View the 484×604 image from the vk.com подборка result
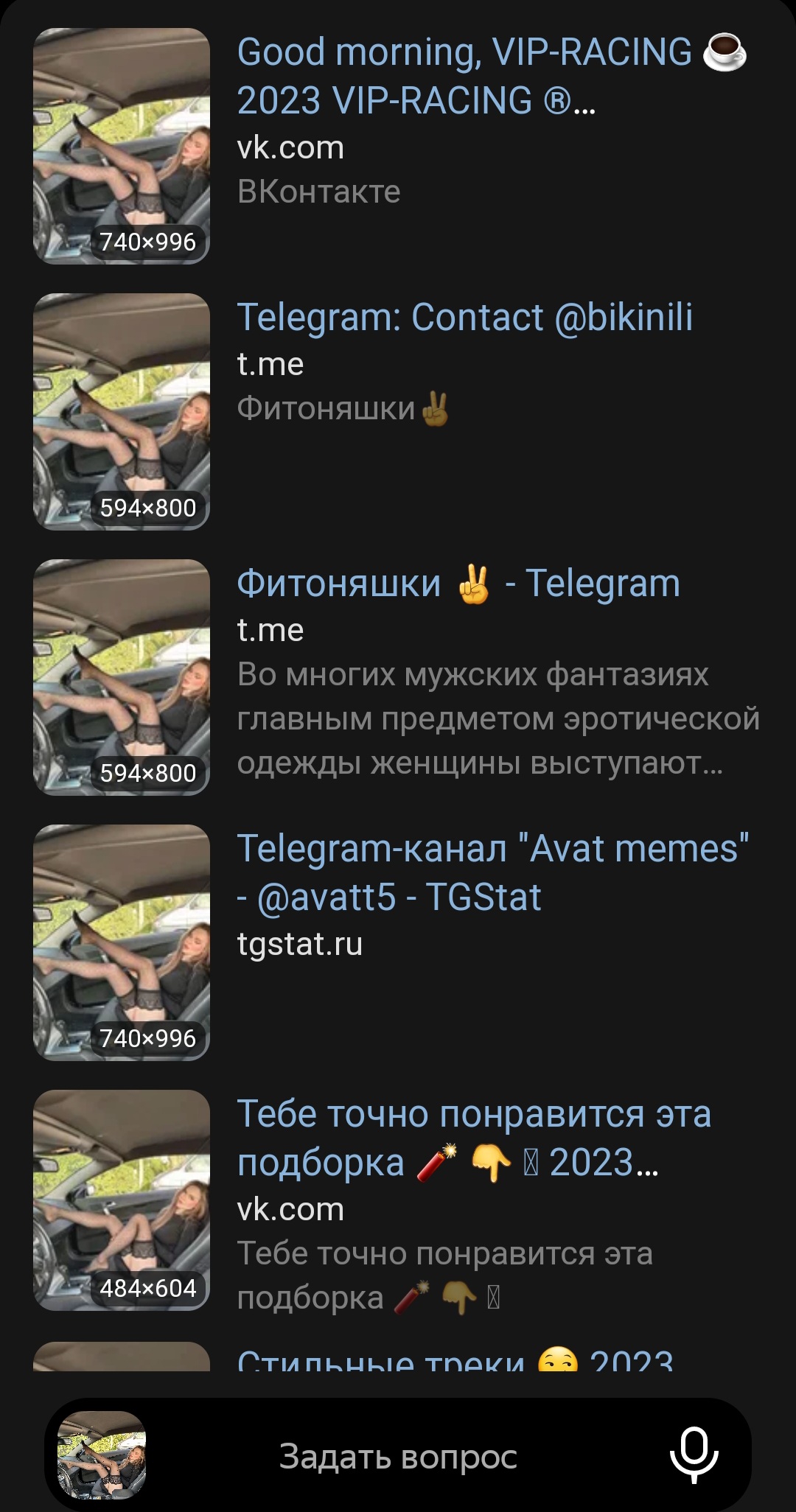 tap(122, 1200)
